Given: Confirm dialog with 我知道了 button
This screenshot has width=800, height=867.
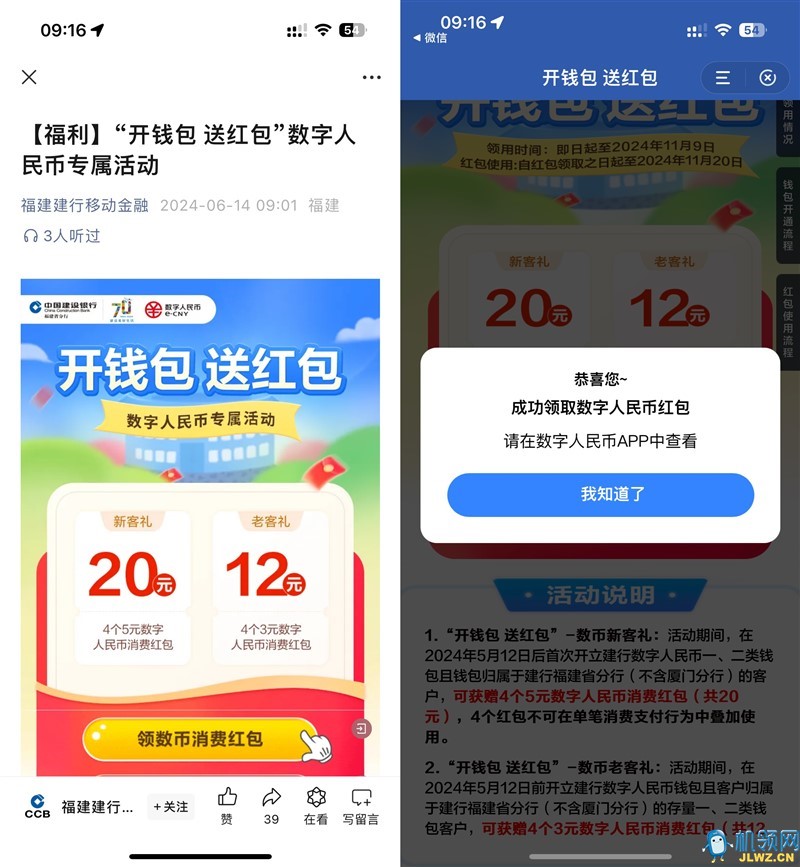Looking at the screenshot, I should 600,494.
